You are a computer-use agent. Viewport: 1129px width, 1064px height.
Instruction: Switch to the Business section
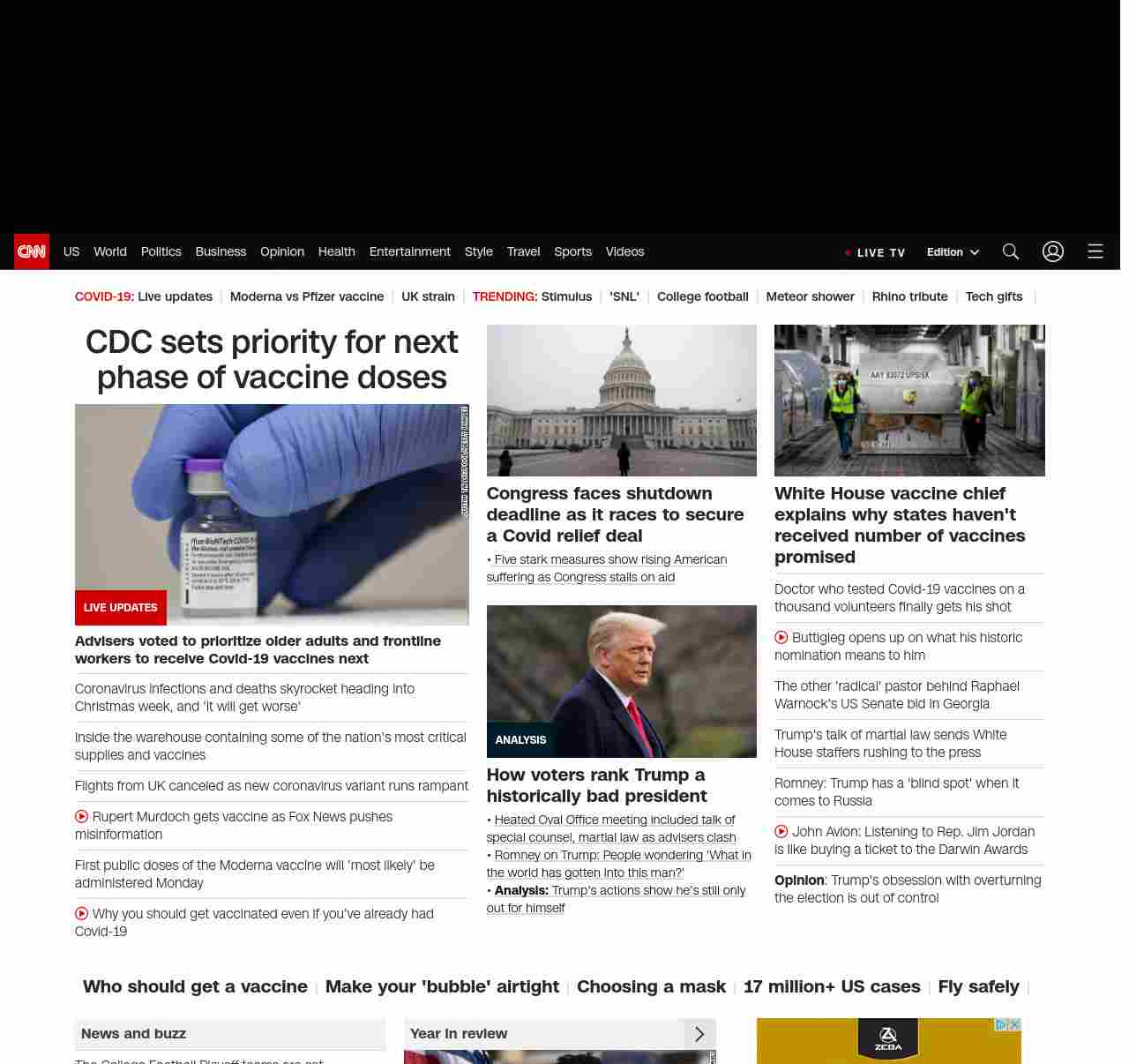[x=221, y=251]
